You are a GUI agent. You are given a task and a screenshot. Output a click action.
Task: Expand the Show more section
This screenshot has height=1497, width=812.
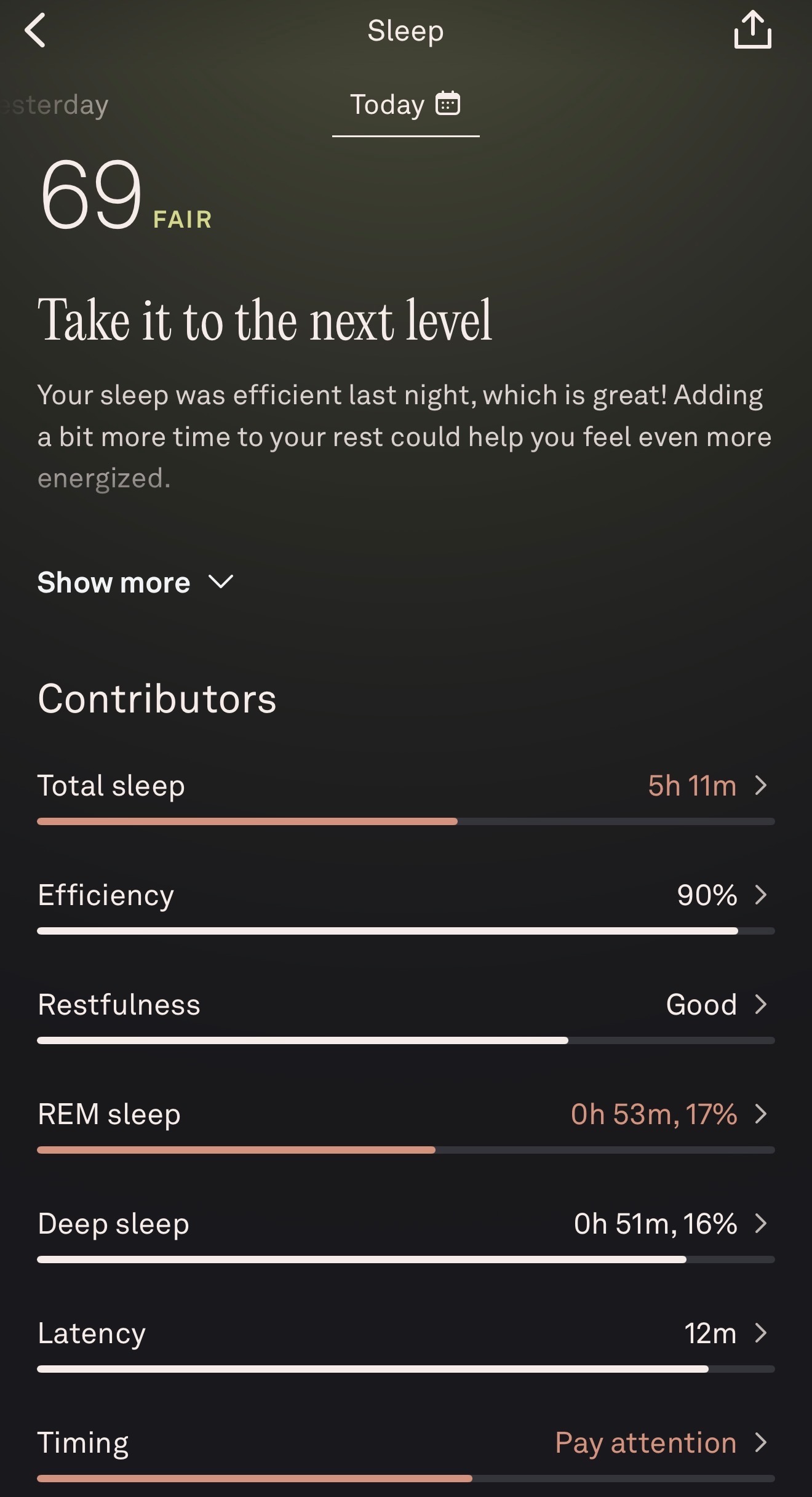click(x=135, y=582)
